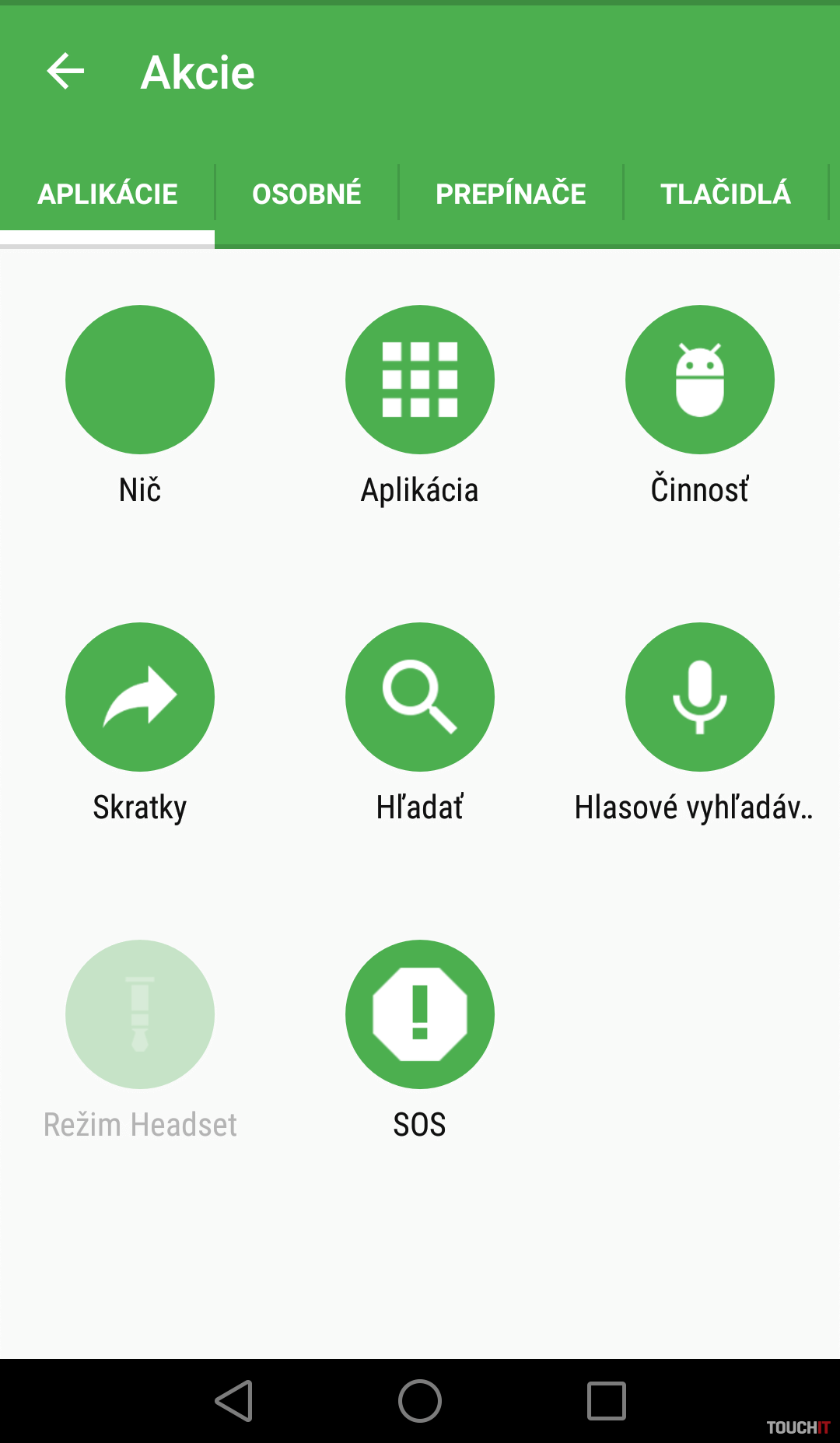Viewport: 840px width, 1443px height.
Task: Pick the Činnosť action
Action: (700, 380)
